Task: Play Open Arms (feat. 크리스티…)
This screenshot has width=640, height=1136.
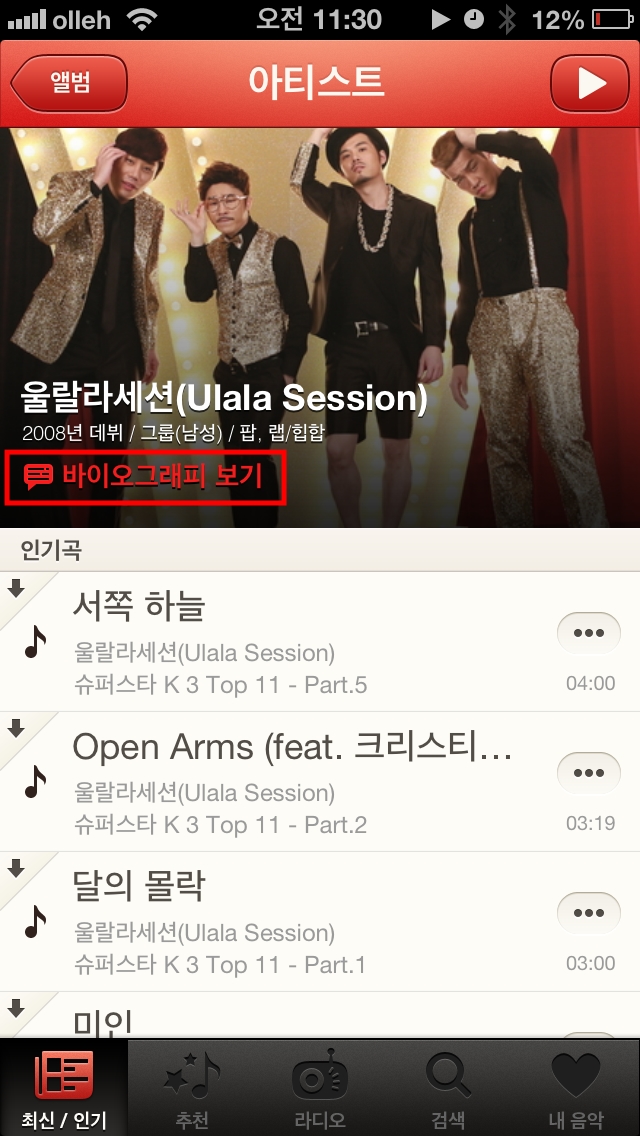Action: click(x=300, y=782)
